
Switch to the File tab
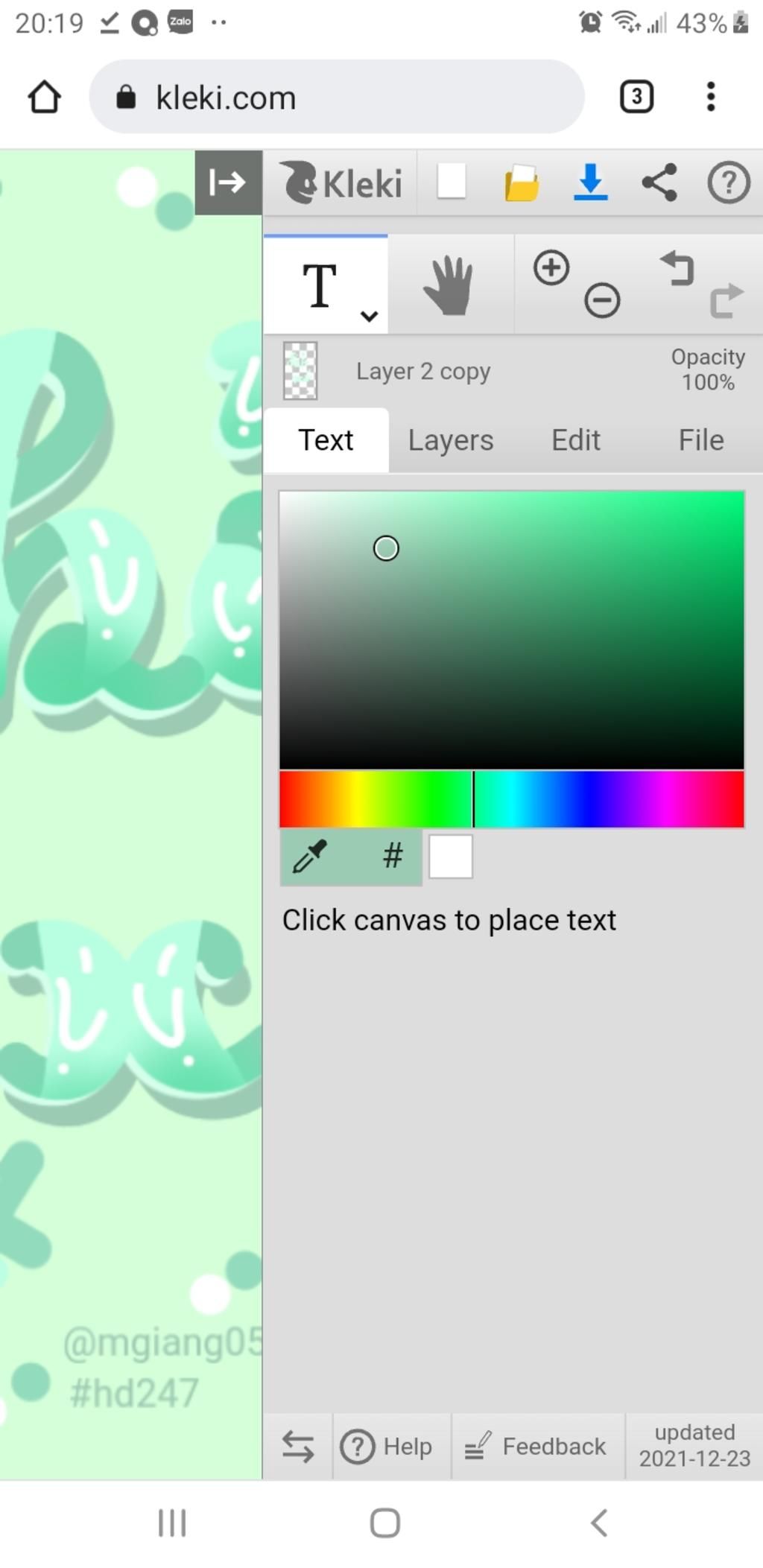pos(701,440)
